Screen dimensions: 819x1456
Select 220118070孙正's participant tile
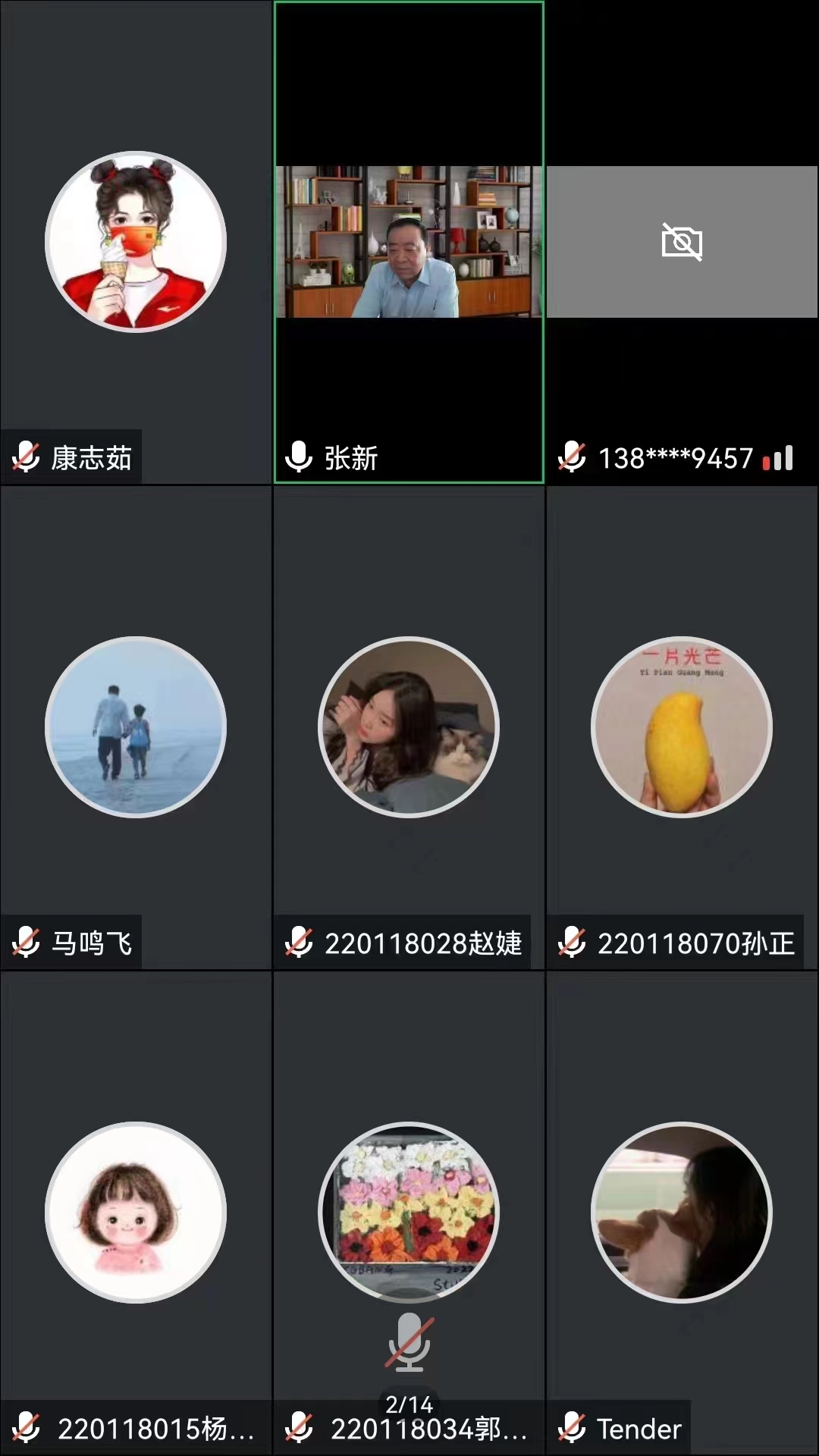tap(682, 727)
